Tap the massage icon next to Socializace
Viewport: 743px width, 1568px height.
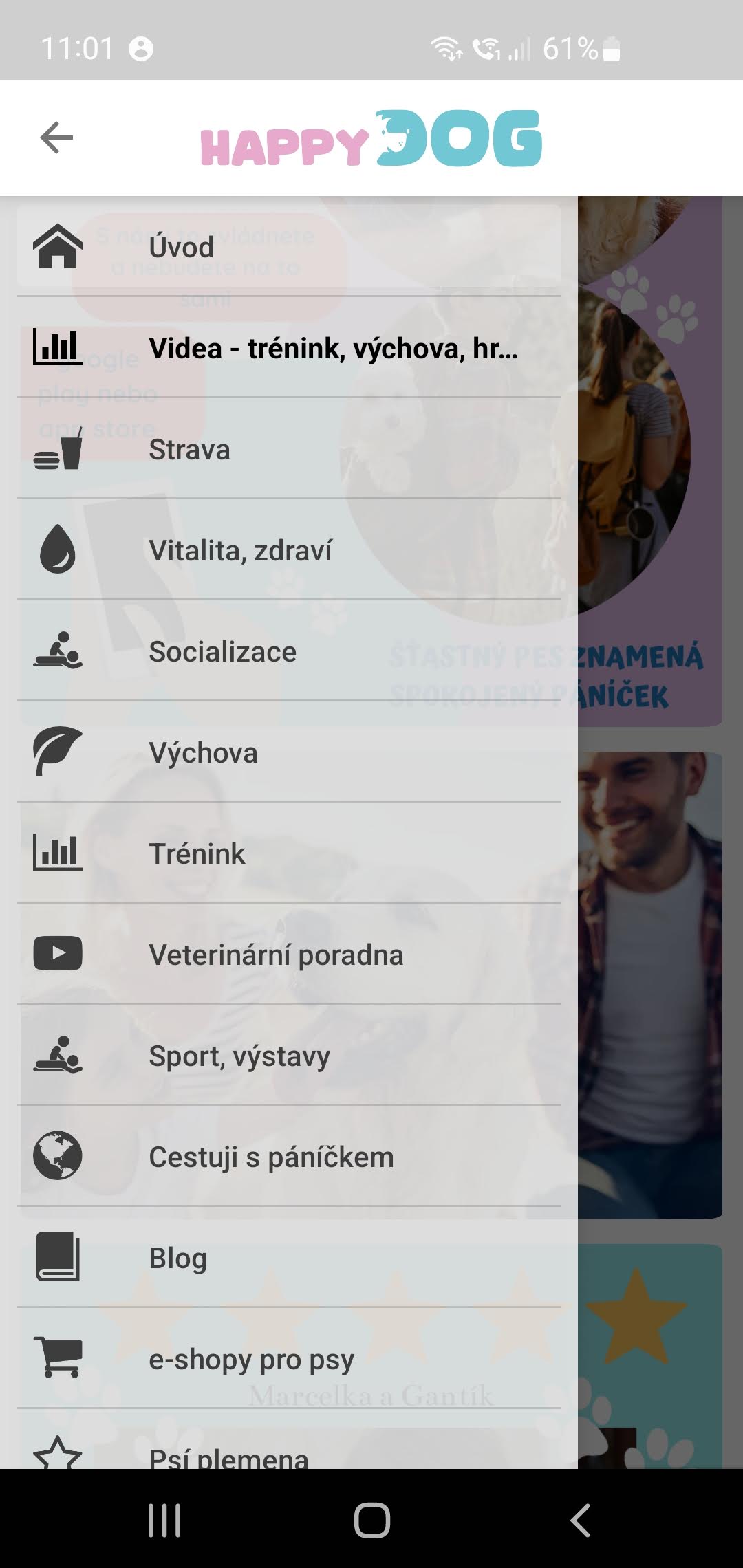58,650
